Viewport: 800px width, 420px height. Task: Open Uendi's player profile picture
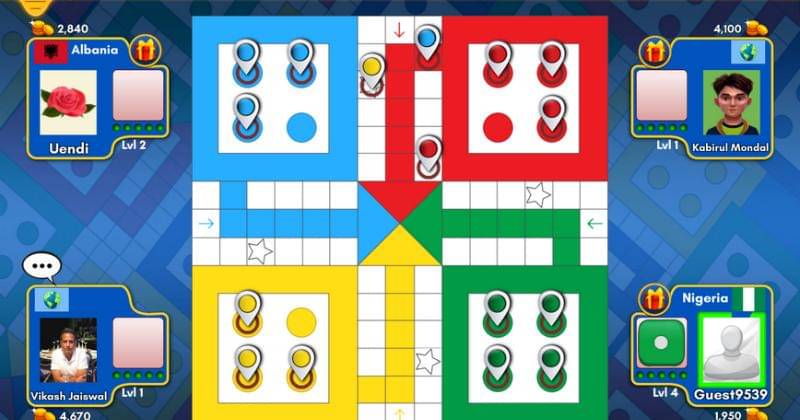click(x=67, y=98)
